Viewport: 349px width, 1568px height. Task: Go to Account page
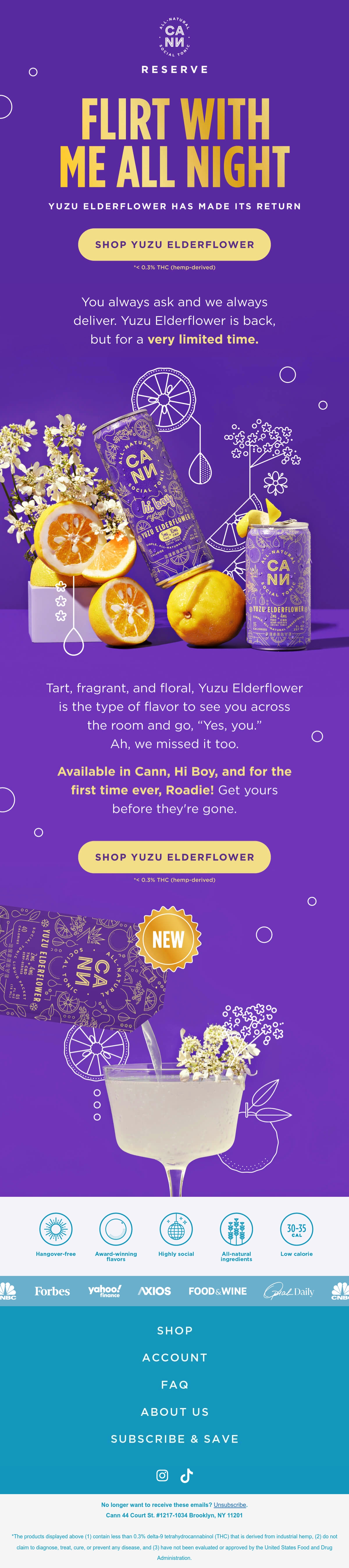174,1357
